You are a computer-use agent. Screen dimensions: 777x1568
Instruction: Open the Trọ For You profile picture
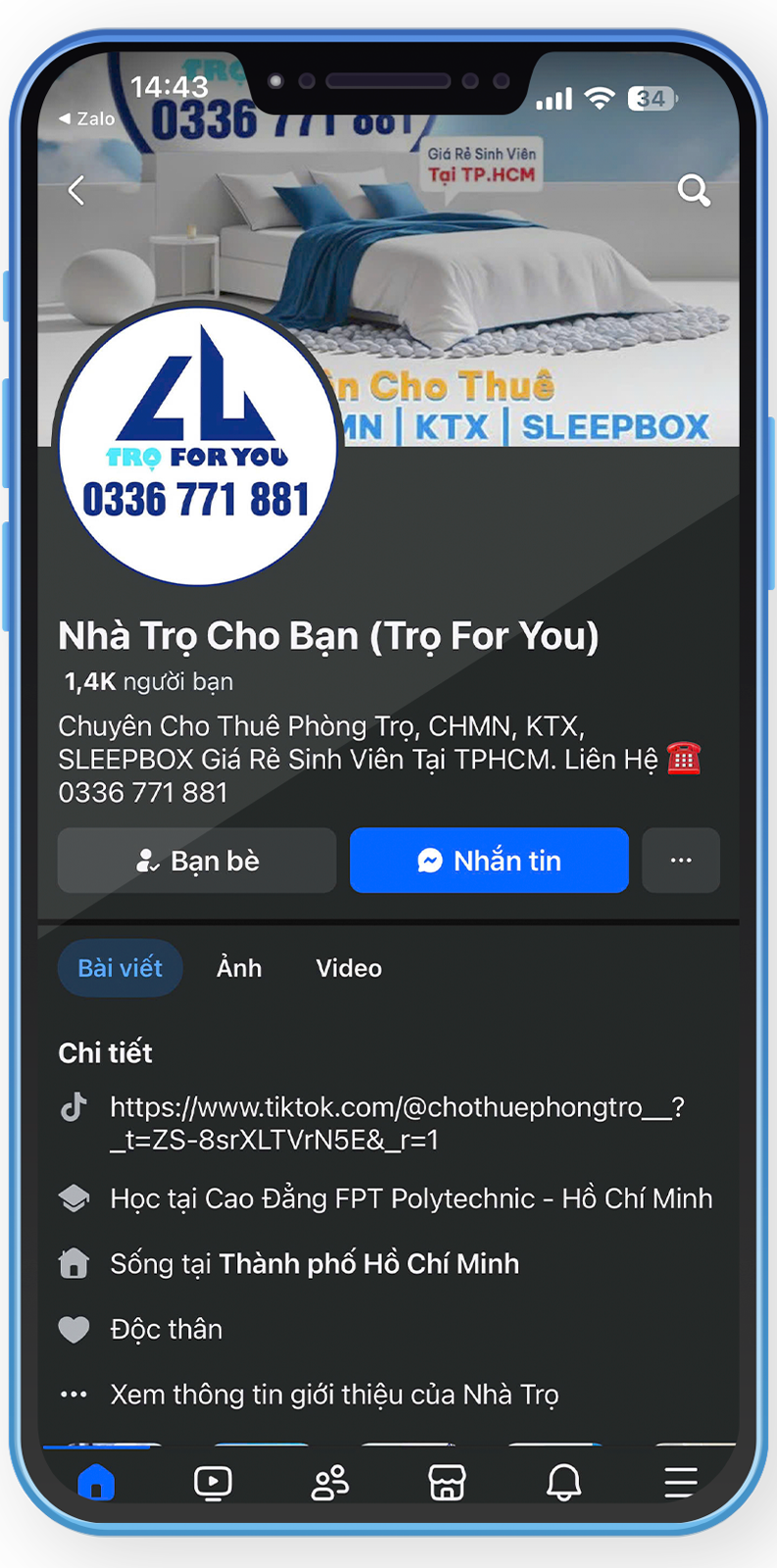tap(197, 446)
